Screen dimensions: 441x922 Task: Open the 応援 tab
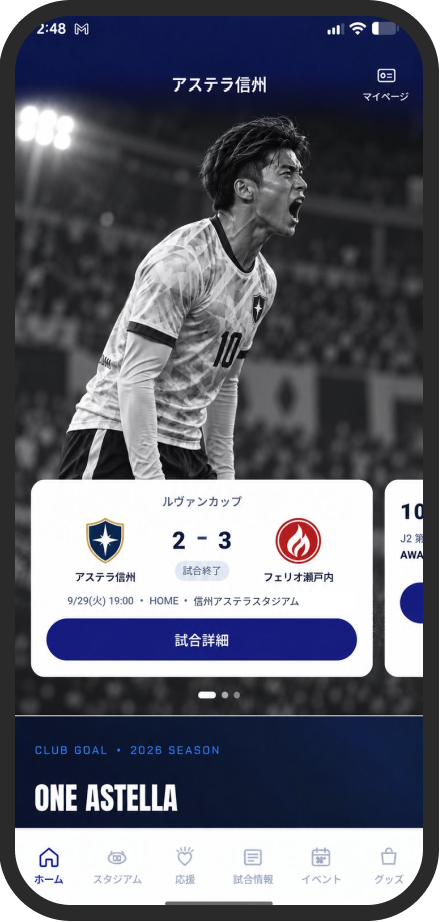tap(185, 866)
